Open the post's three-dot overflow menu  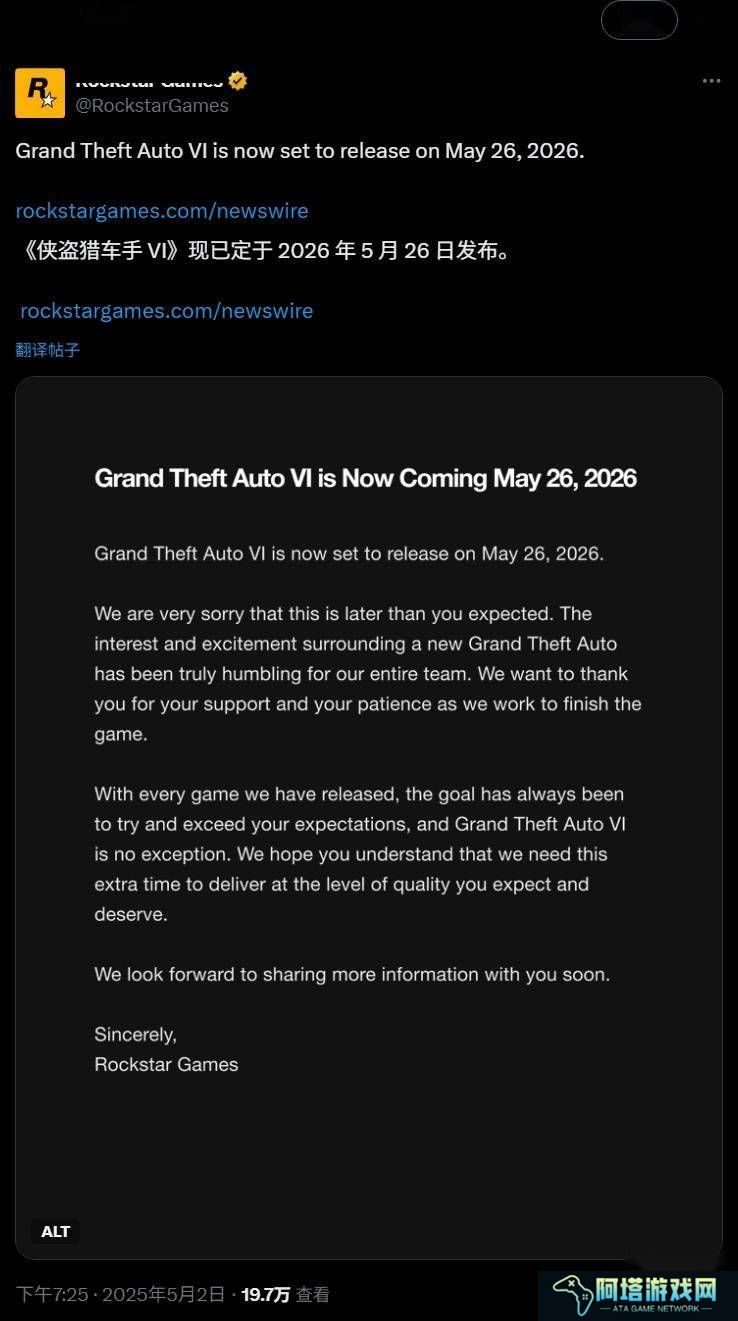click(711, 81)
